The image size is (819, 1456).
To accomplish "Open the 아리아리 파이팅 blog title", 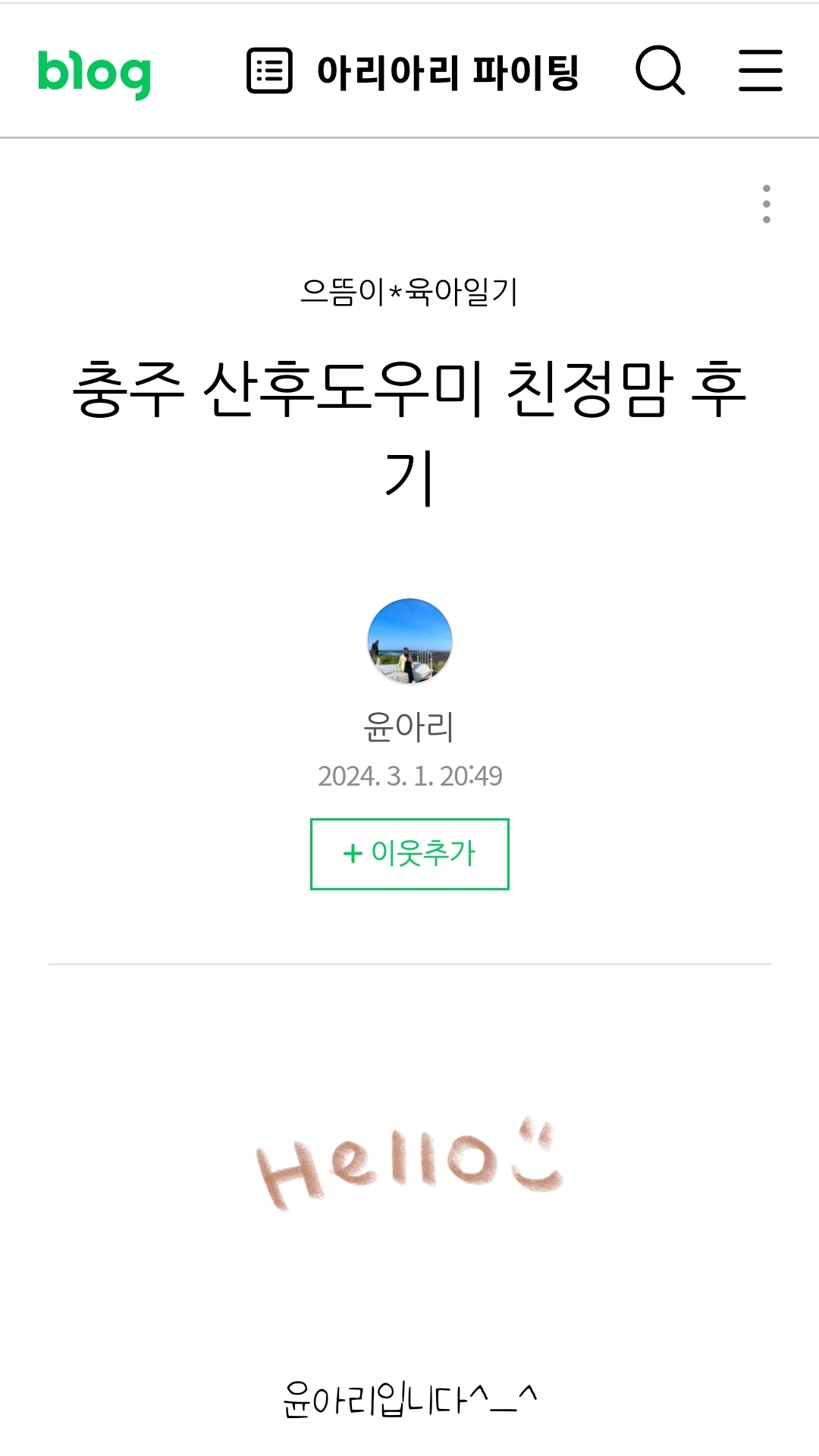I will [x=447, y=73].
